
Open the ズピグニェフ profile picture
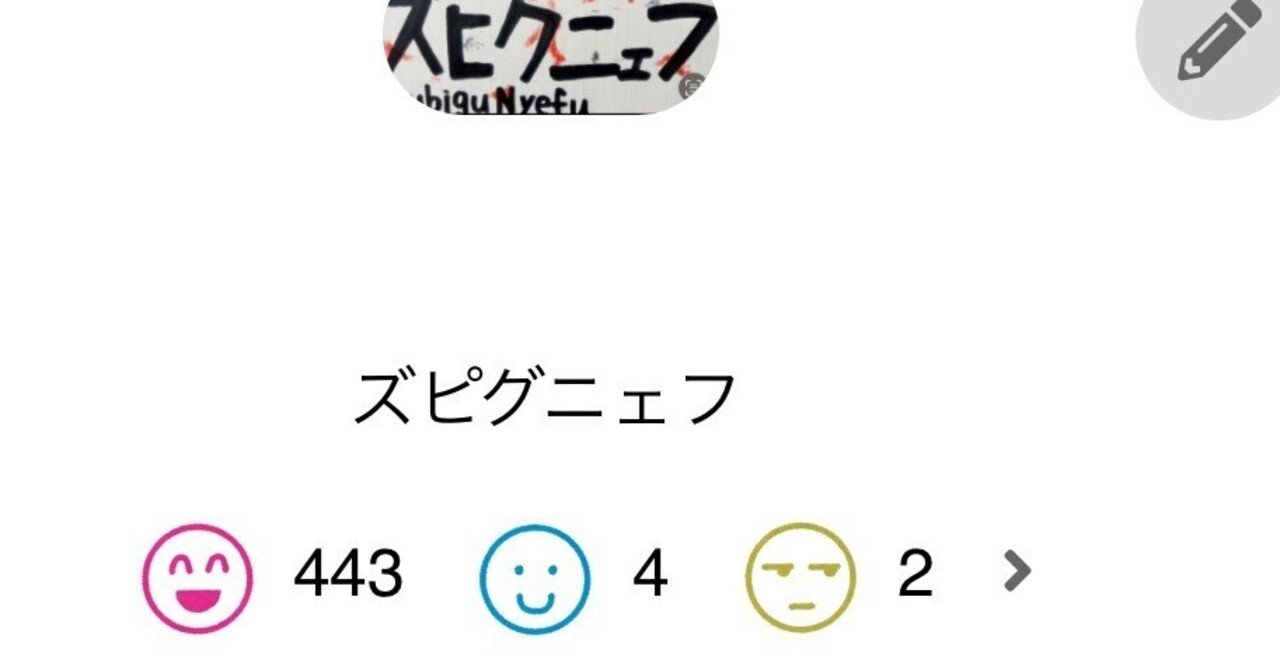click(x=551, y=55)
